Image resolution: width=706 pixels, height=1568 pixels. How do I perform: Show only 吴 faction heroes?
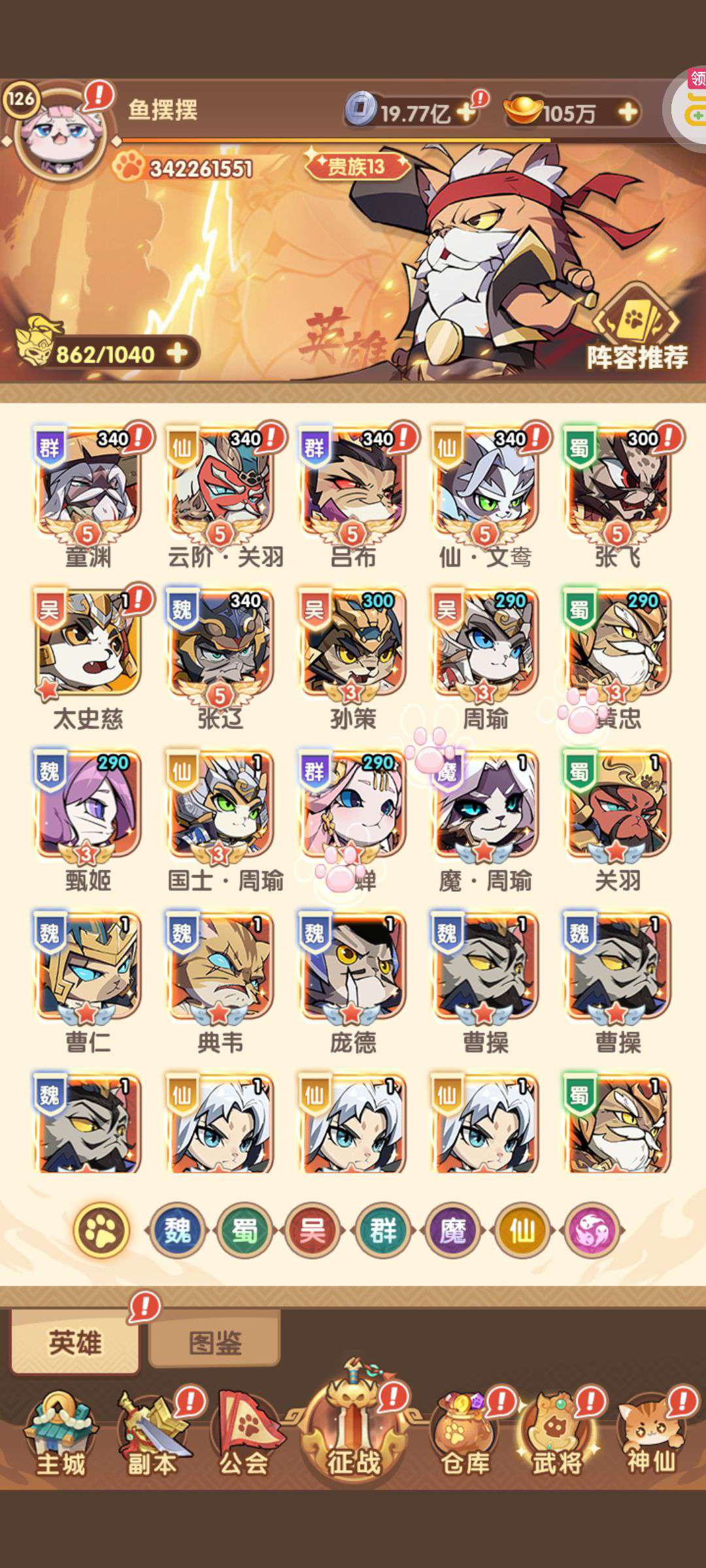pyautogui.click(x=314, y=1232)
